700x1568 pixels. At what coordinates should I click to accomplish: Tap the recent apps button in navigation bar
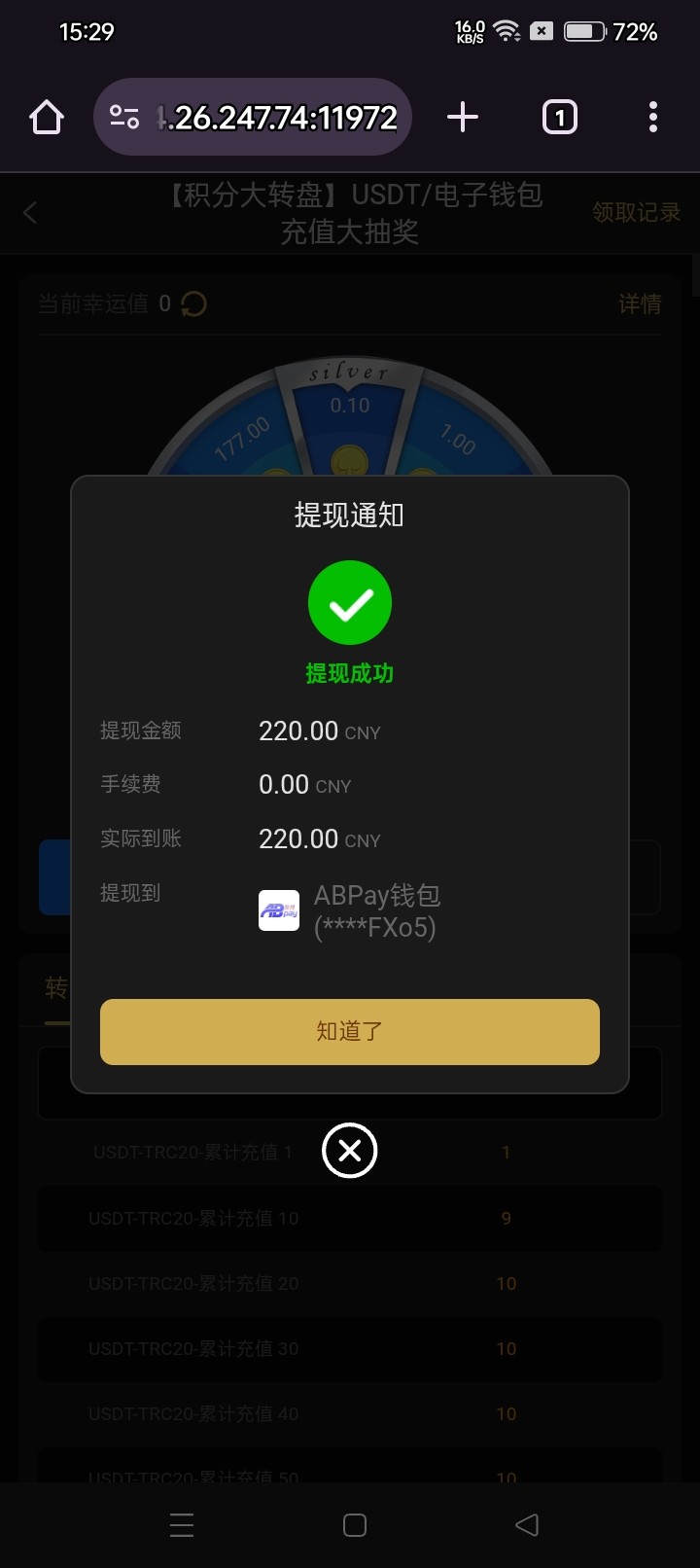tap(181, 1525)
